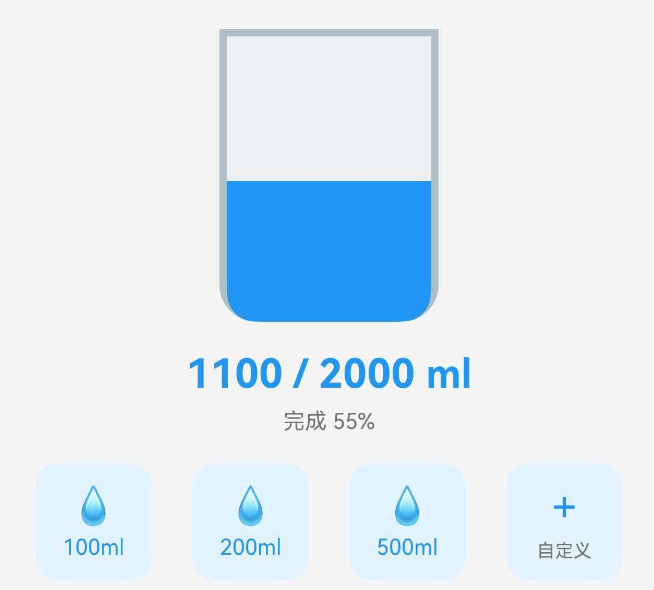Record 500ml water intake

tap(407, 522)
